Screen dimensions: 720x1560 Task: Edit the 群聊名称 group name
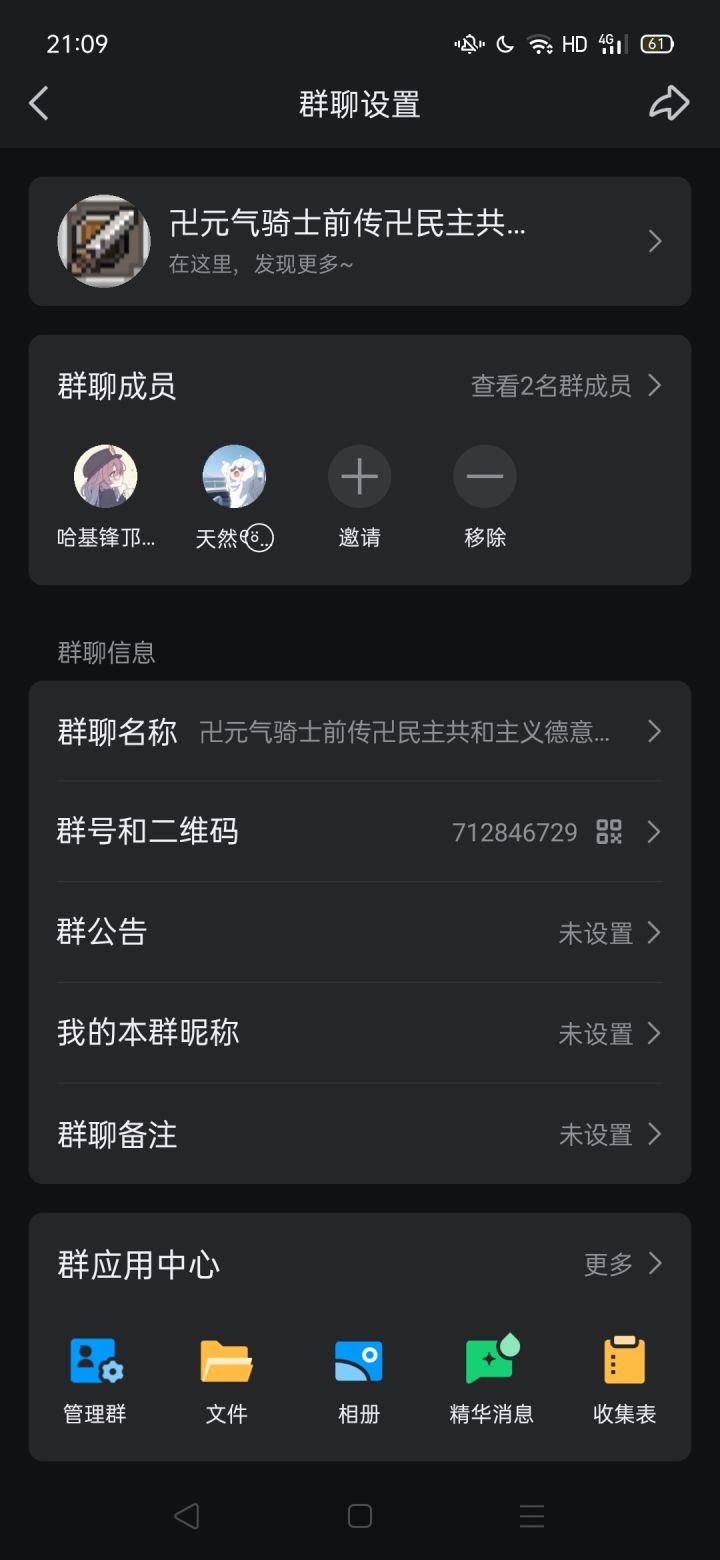coord(360,732)
